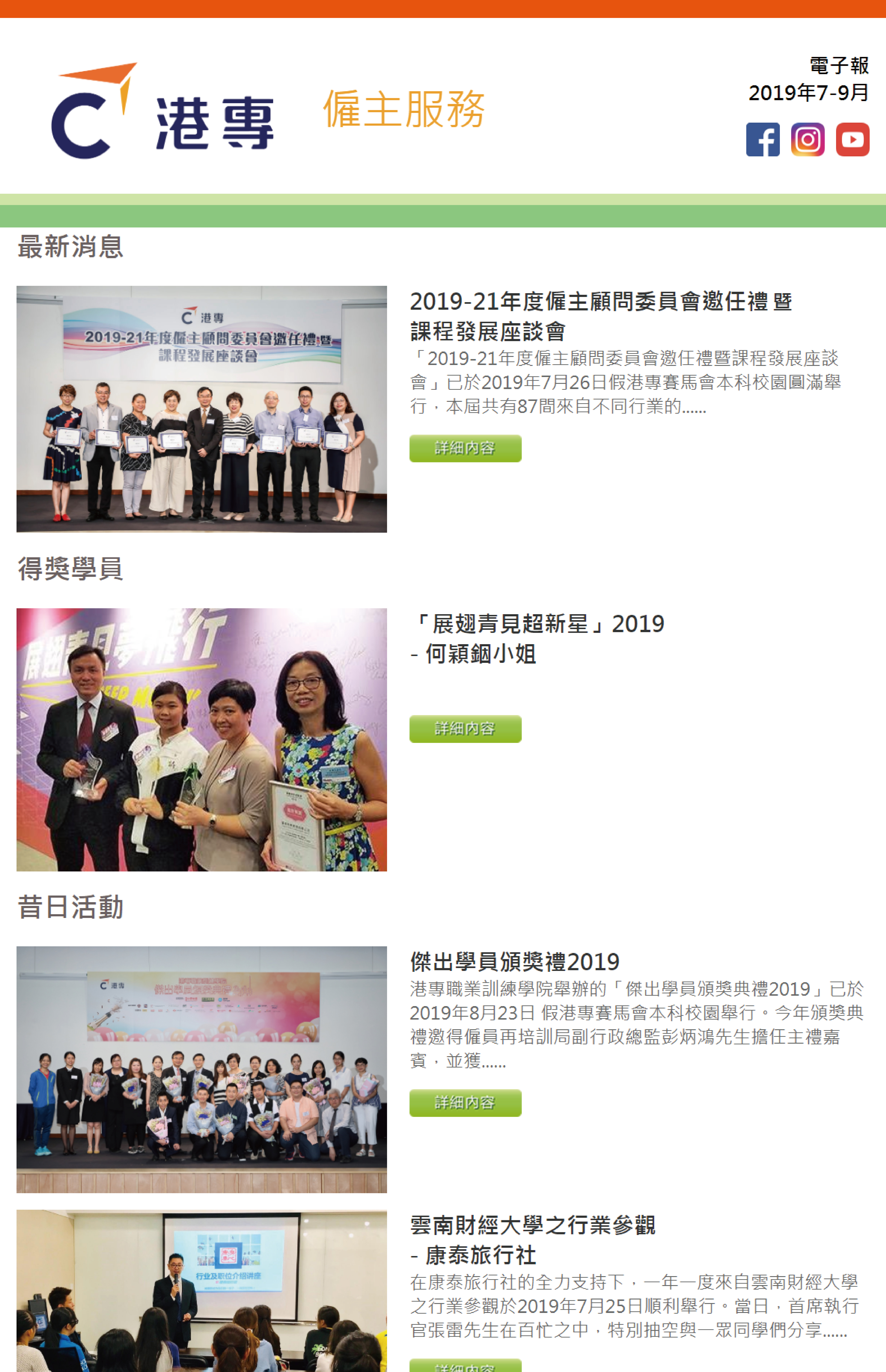
Task: Open the 展翅青見超新星 award photo
Action: pos(201,740)
